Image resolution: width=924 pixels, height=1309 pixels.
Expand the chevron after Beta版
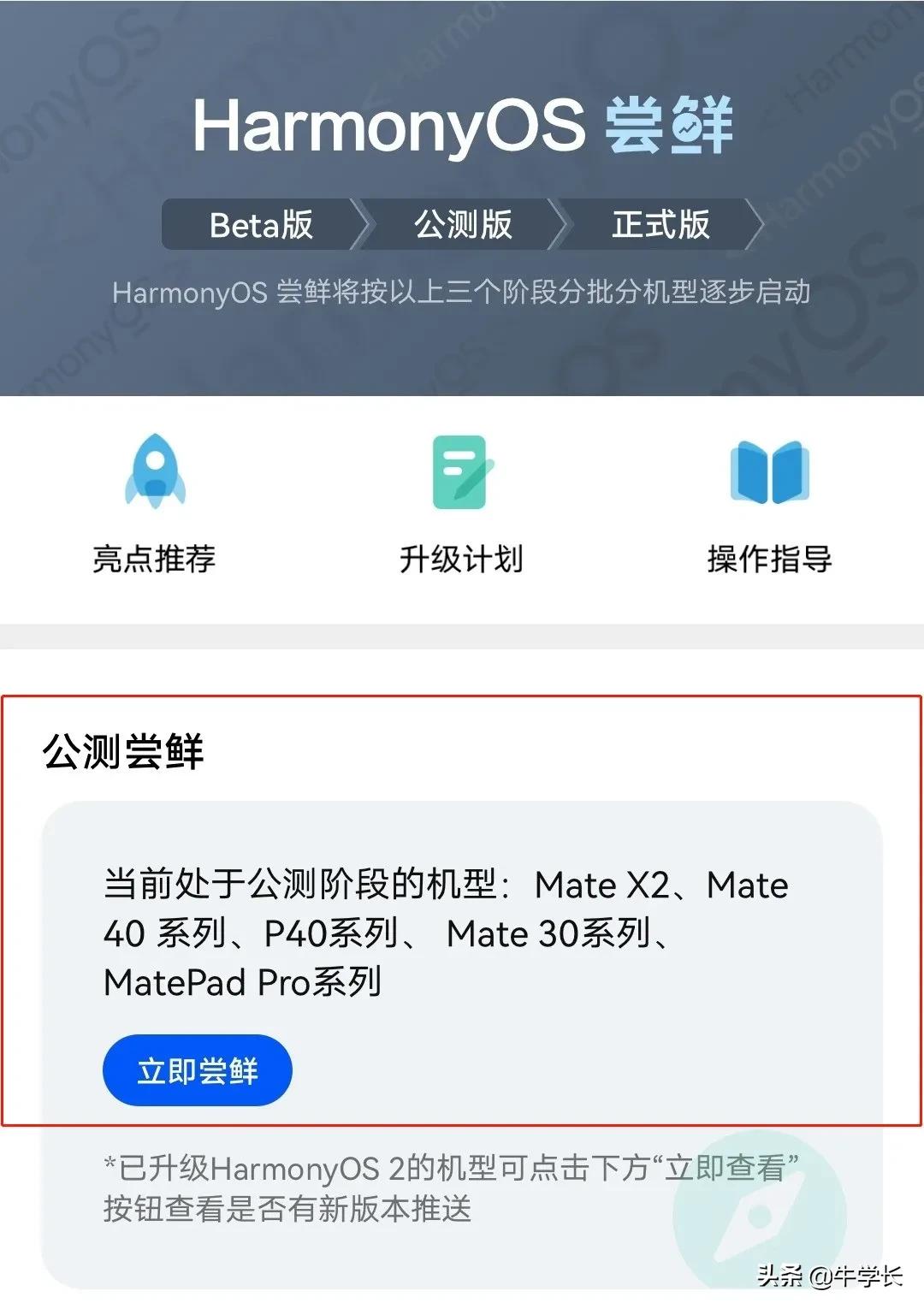click(364, 227)
